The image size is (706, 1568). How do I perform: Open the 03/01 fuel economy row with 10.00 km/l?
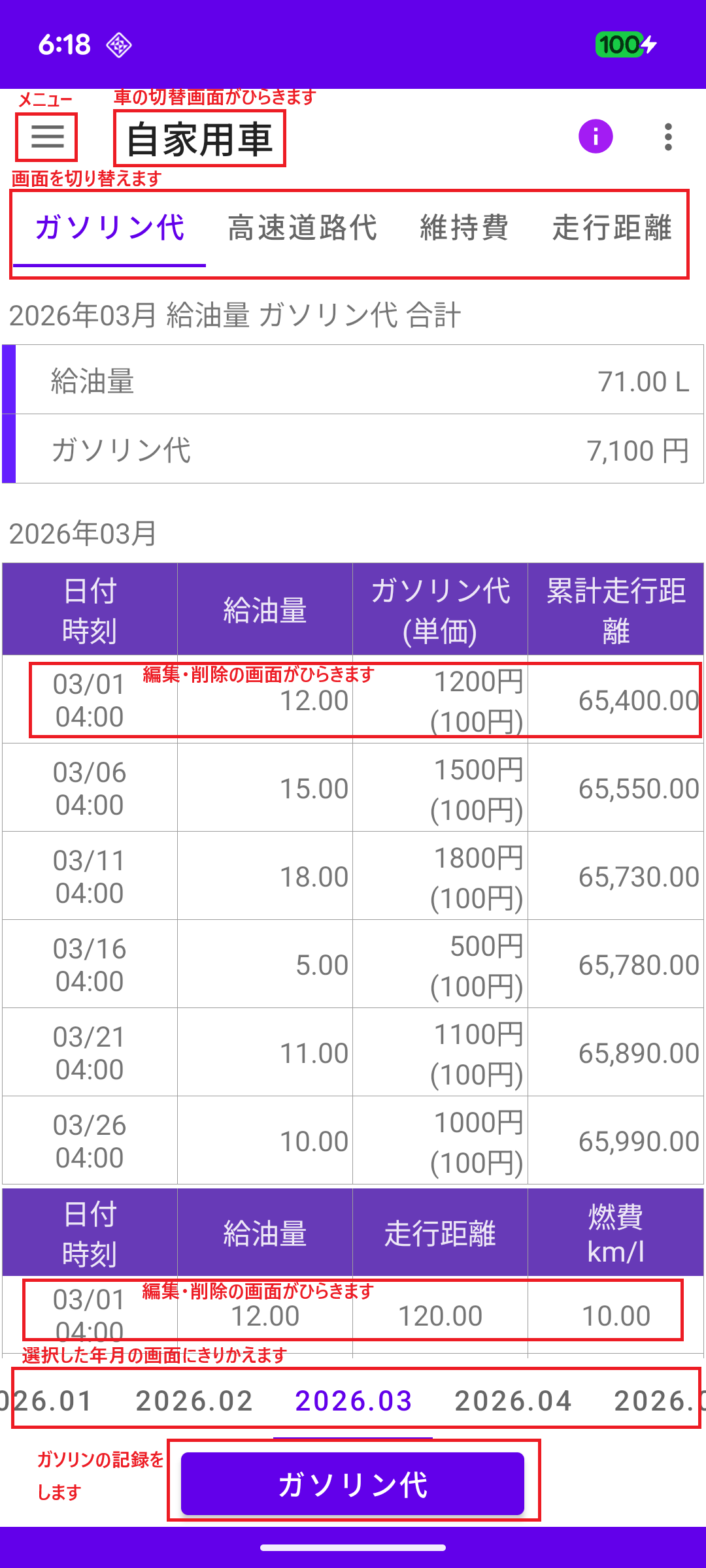click(x=353, y=1315)
